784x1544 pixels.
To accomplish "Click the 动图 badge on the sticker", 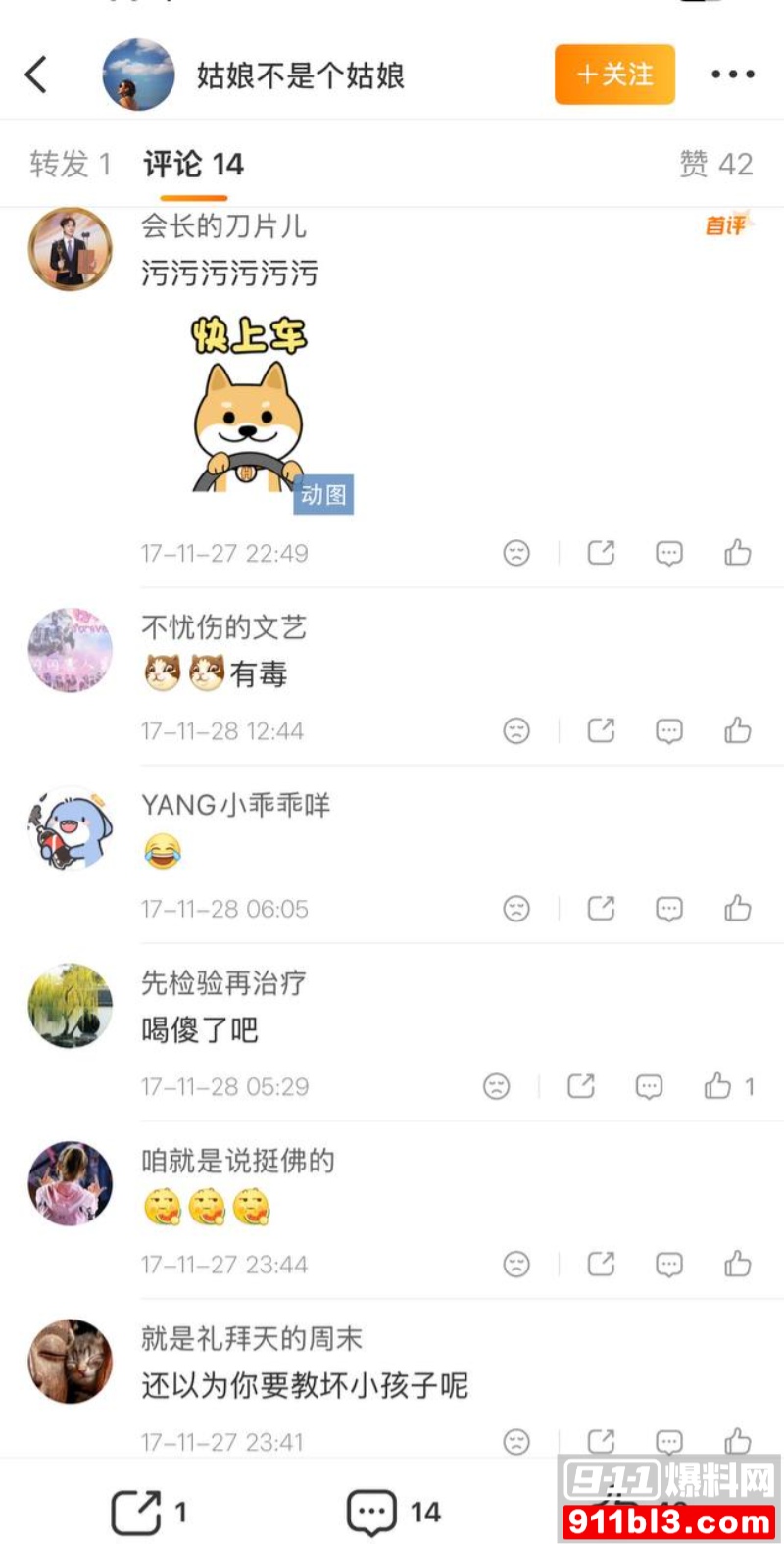I will [x=323, y=496].
